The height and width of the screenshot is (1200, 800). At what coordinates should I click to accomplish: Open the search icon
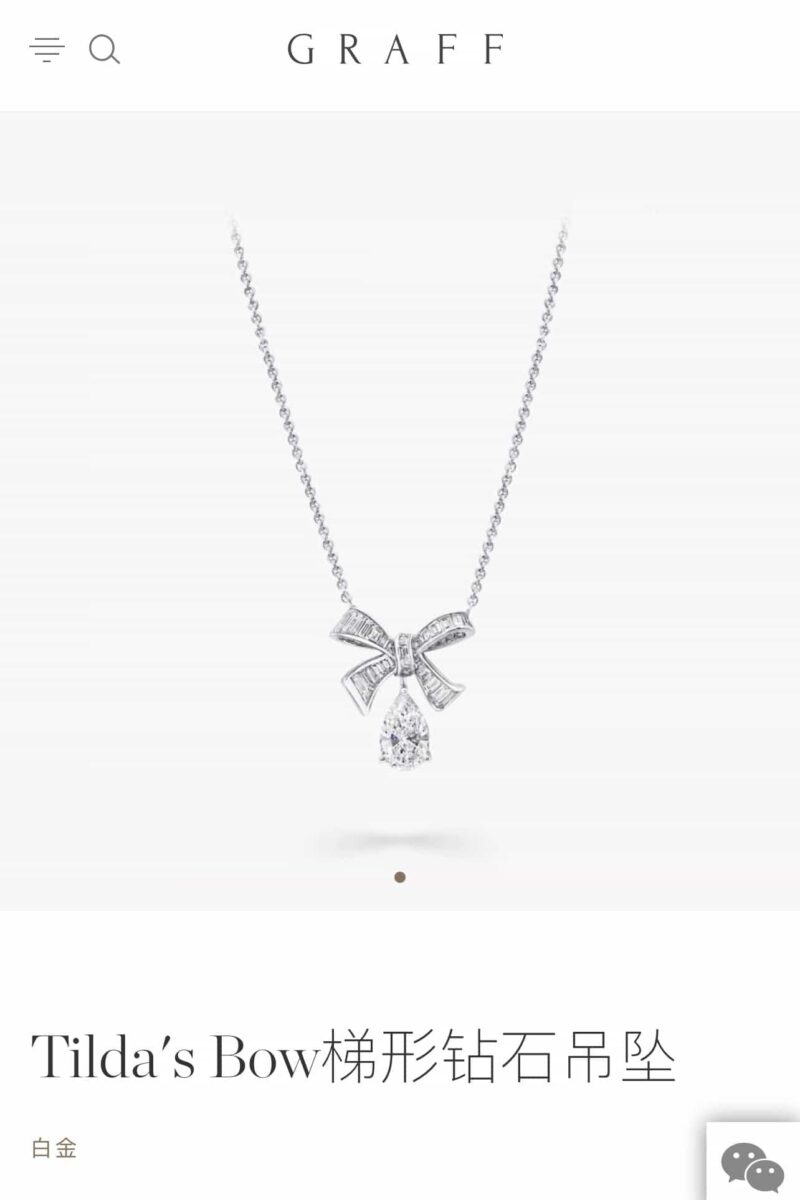point(104,49)
